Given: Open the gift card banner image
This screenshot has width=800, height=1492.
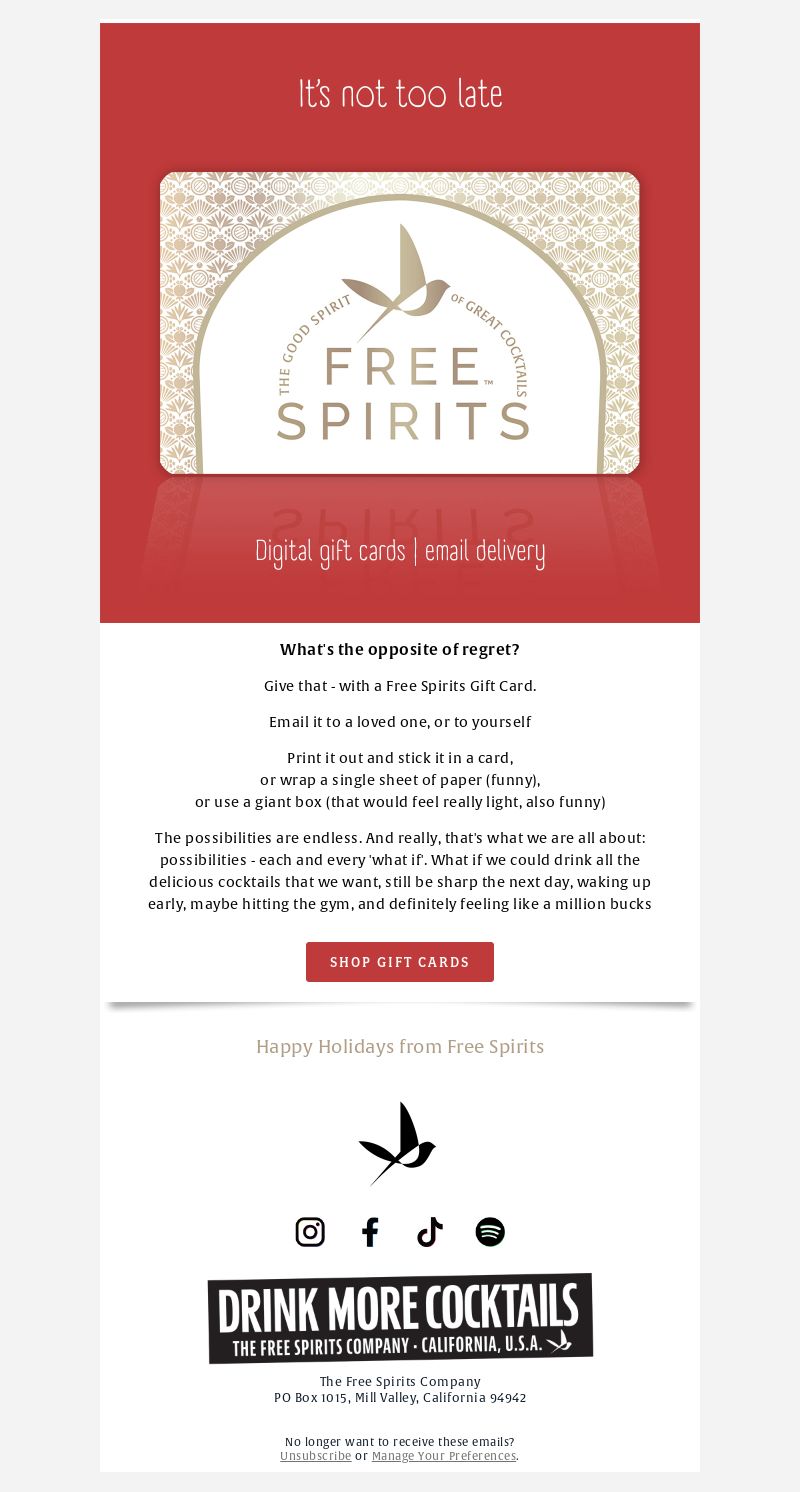Looking at the screenshot, I should (x=400, y=323).
